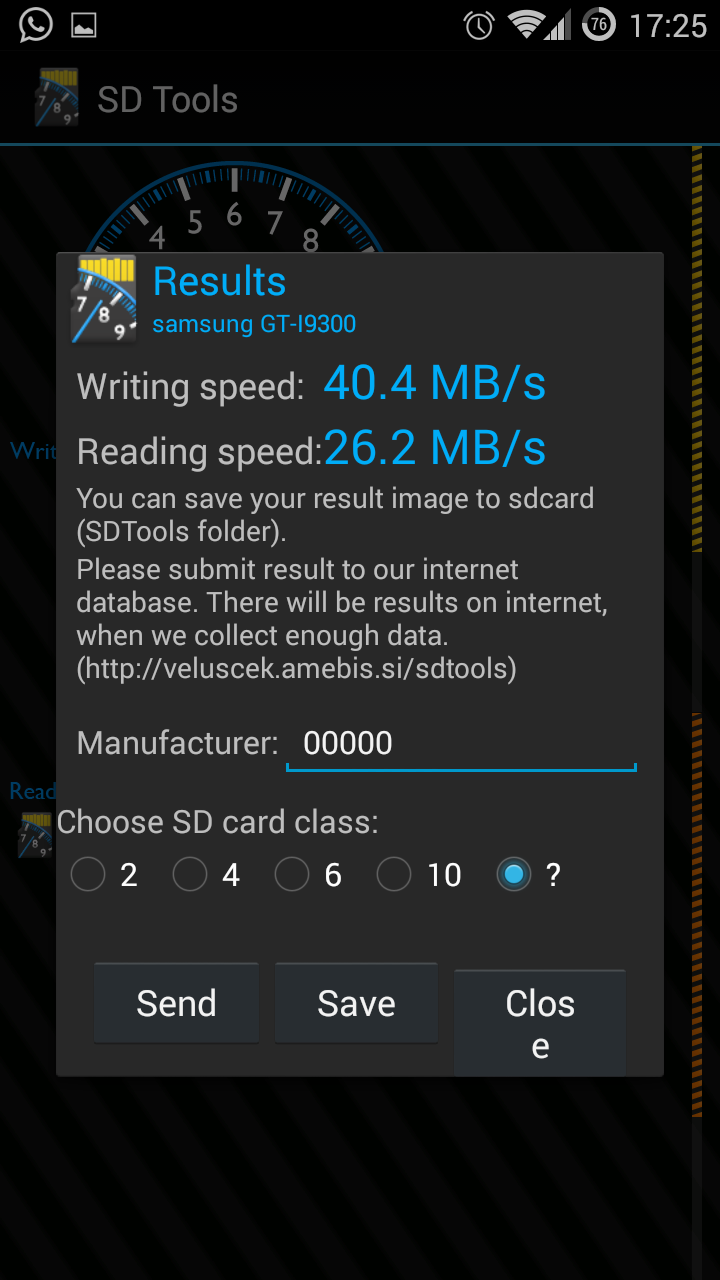This screenshot has height=1280, width=720.
Task: Select SD card class 4
Action: pyautogui.click(x=191, y=875)
